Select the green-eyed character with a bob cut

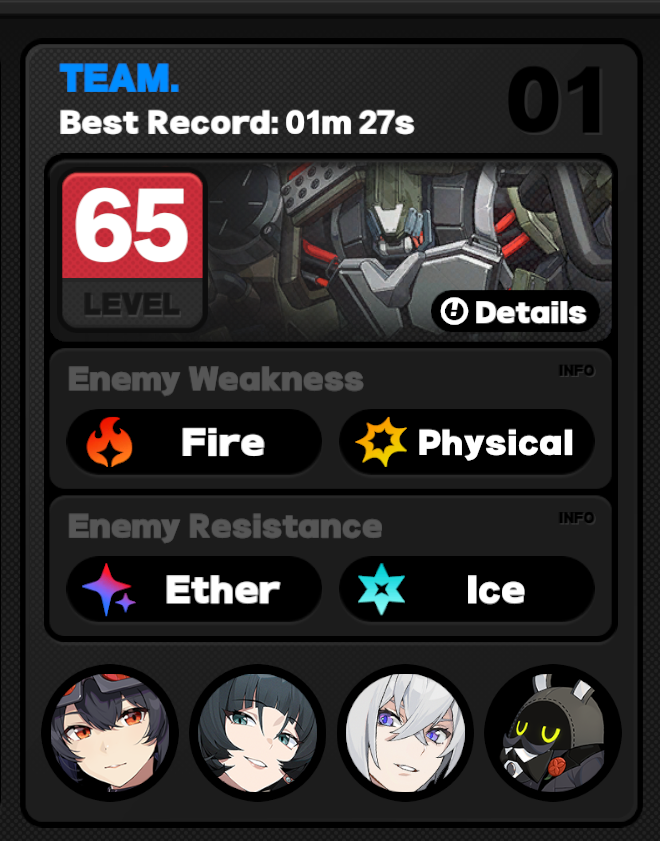coord(257,733)
